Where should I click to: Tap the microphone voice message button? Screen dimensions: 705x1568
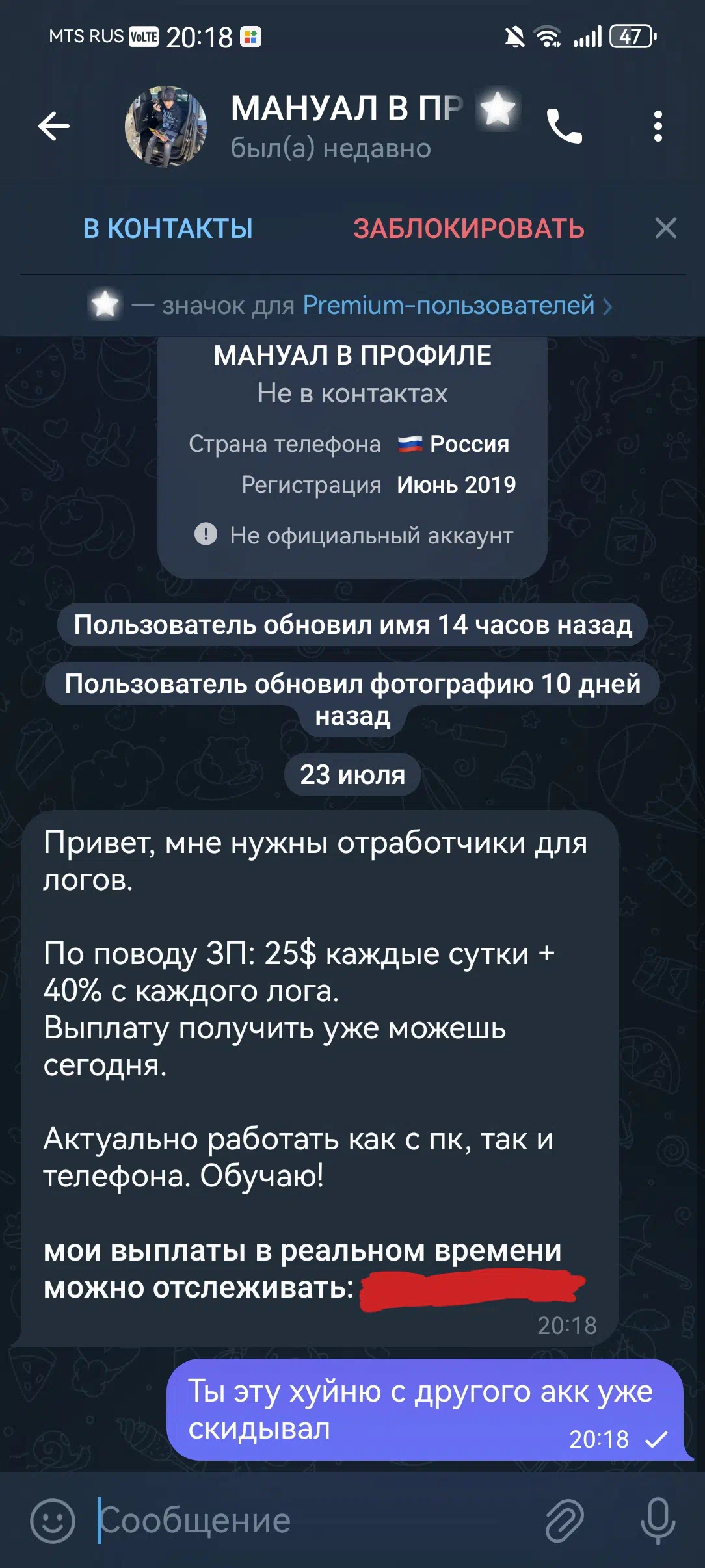pos(658,1521)
